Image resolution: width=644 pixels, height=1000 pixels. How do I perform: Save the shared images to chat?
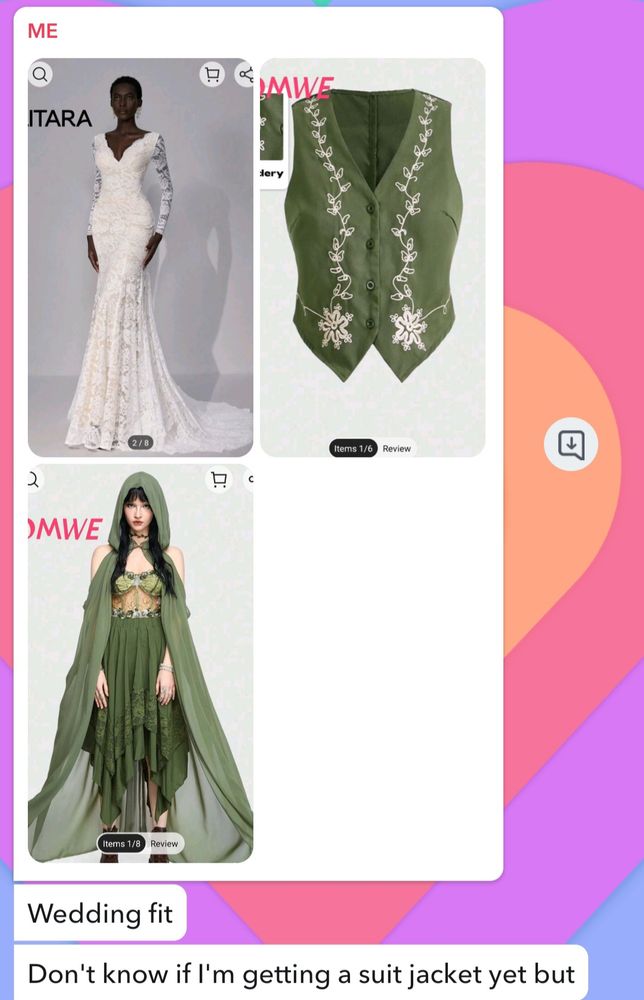(x=571, y=445)
